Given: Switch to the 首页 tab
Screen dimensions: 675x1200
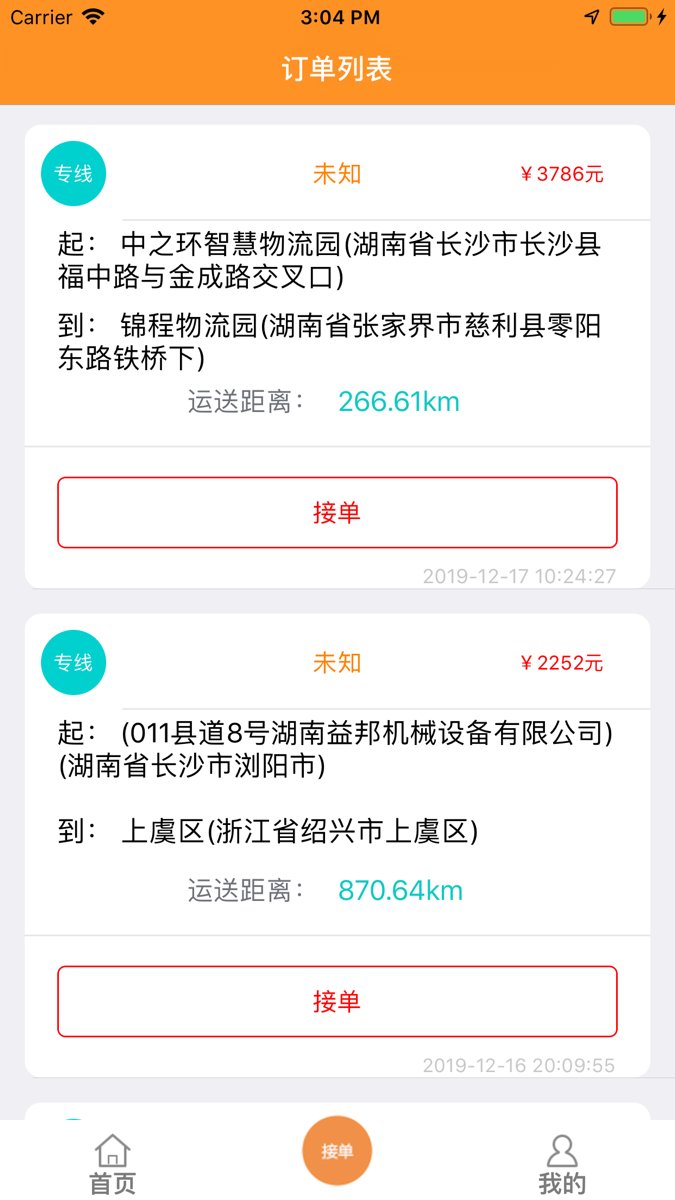Looking at the screenshot, I should [112, 1164].
